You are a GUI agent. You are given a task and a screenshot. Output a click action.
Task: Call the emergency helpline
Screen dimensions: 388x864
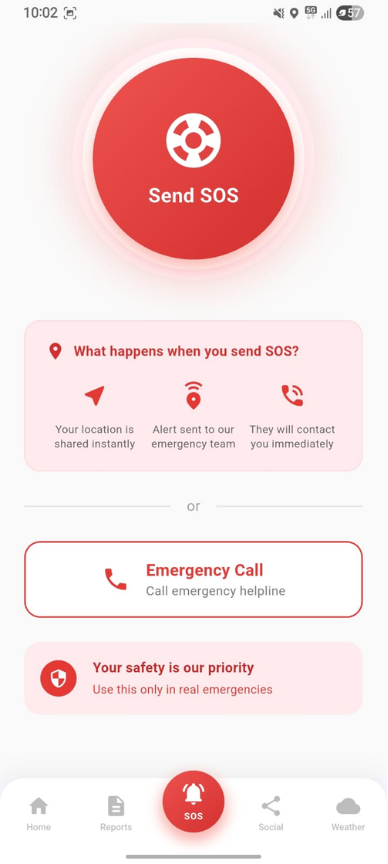(193, 579)
